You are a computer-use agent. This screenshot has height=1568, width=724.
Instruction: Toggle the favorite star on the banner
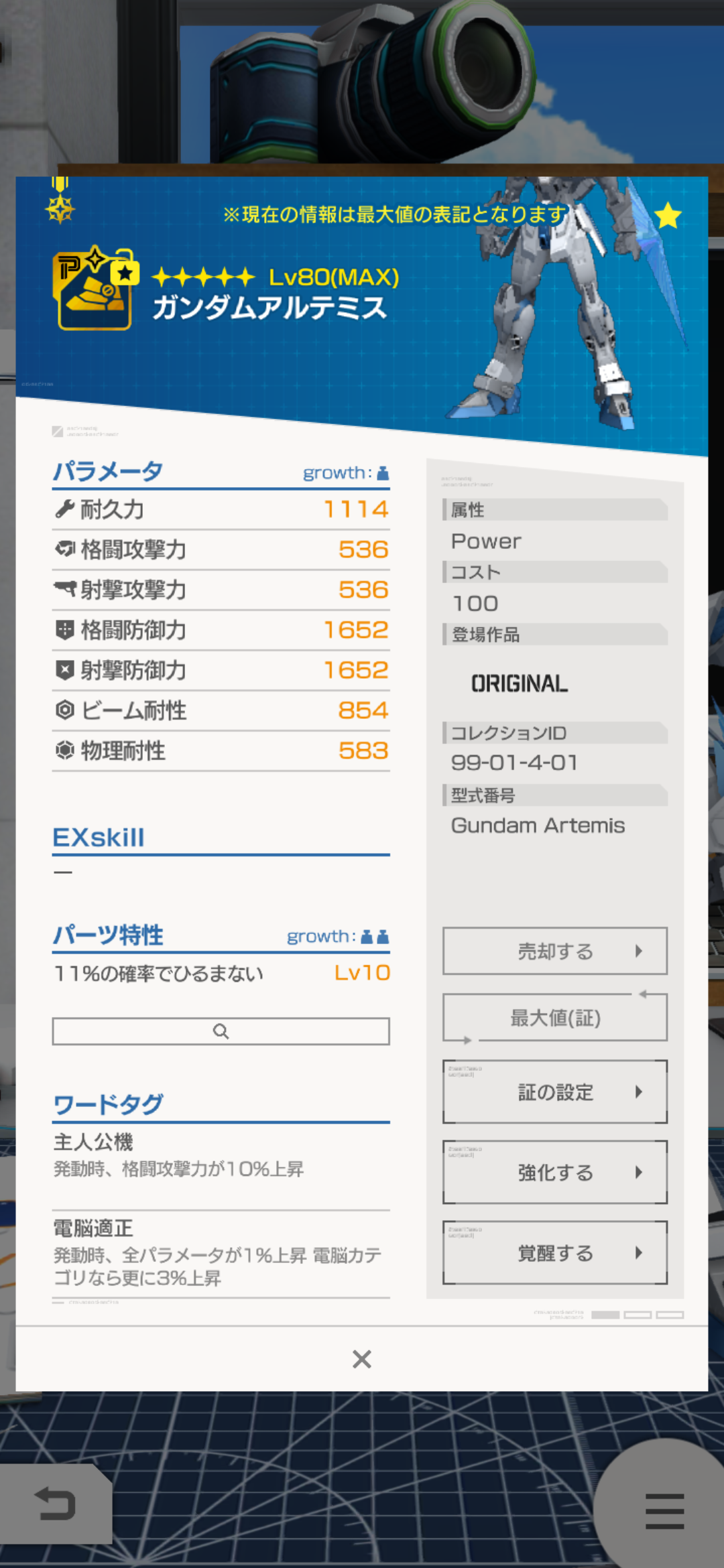click(668, 216)
